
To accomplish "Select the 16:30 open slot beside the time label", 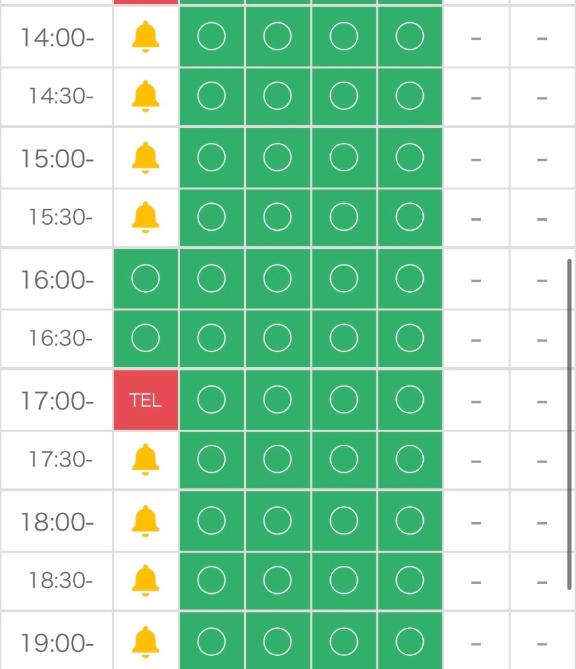I will click(x=146, y=338).
